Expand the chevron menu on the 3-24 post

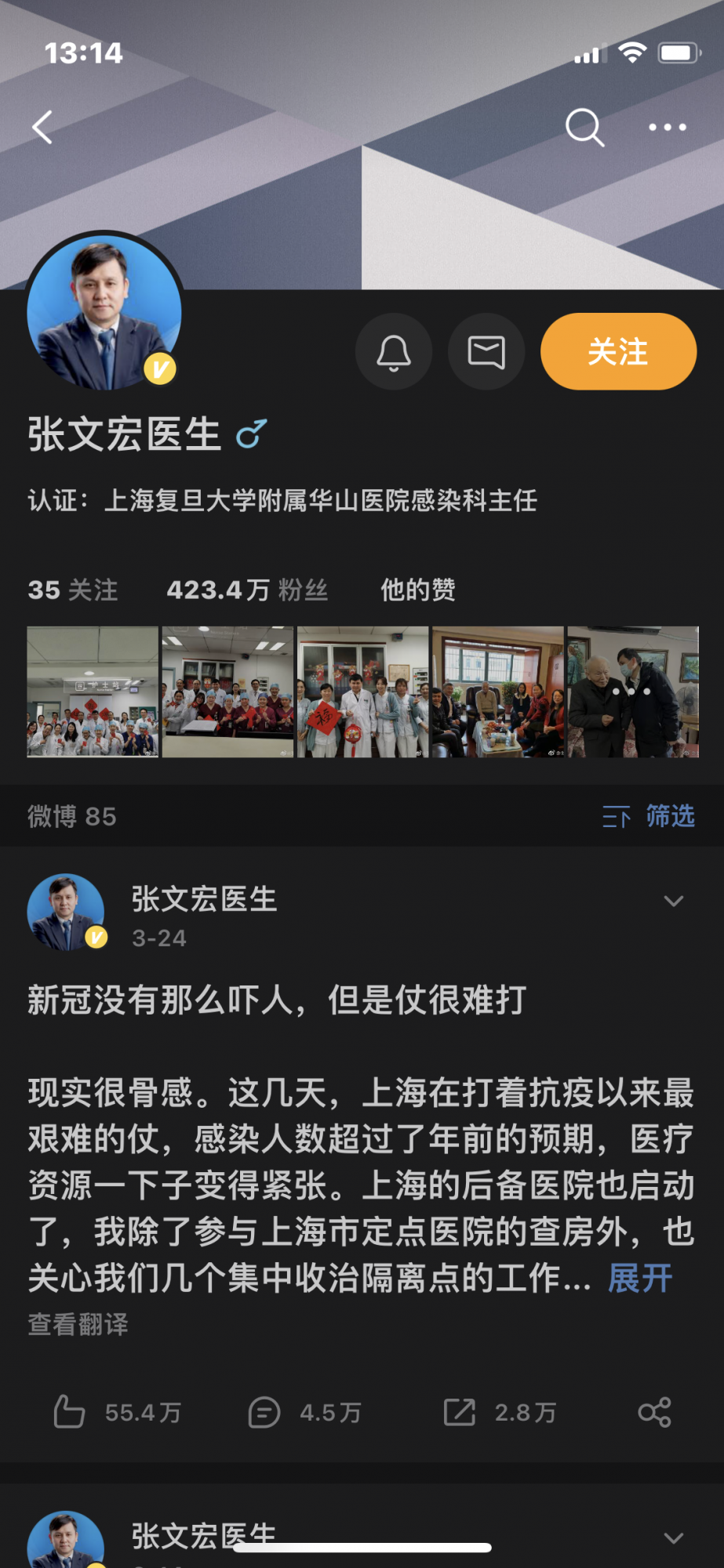tap(673, 901)
